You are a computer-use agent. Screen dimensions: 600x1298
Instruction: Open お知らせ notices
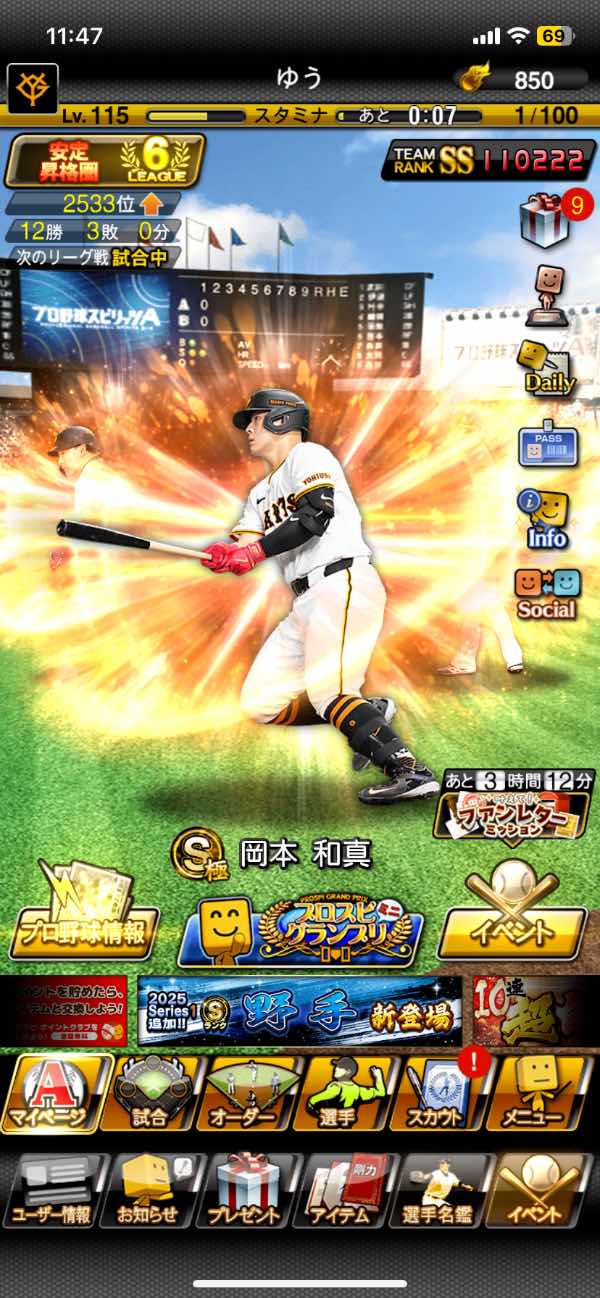pos(150,1190)
